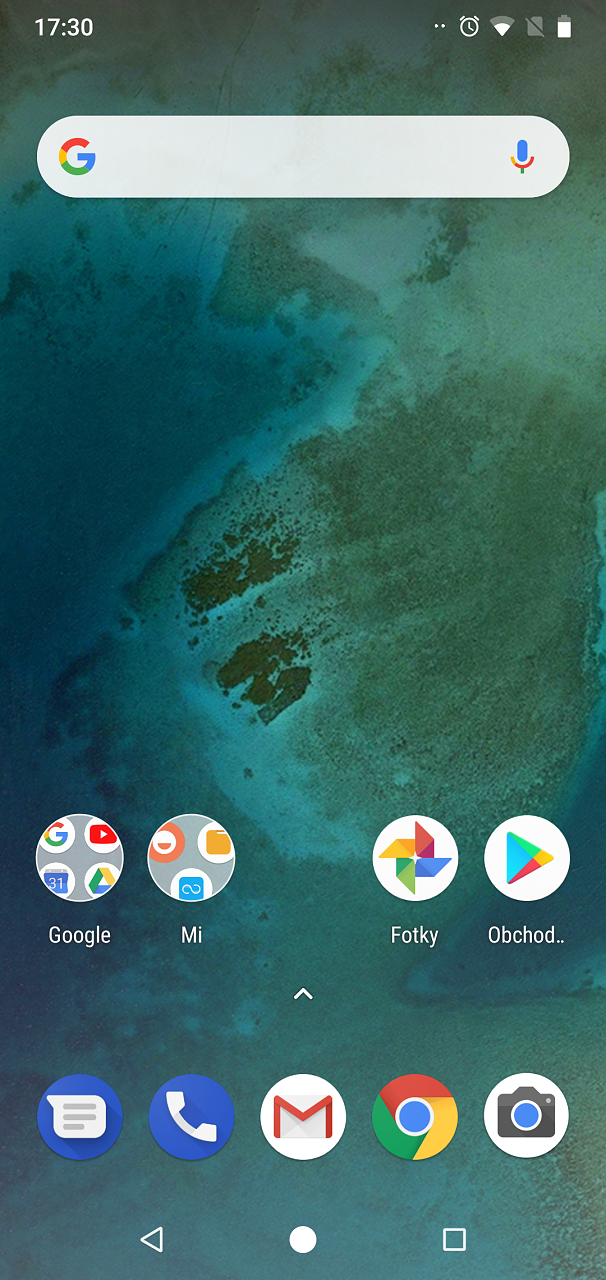This screenshot has height=1280, width=606.
Task: Launch the Camera app
Action: (x=527, y=1117)
